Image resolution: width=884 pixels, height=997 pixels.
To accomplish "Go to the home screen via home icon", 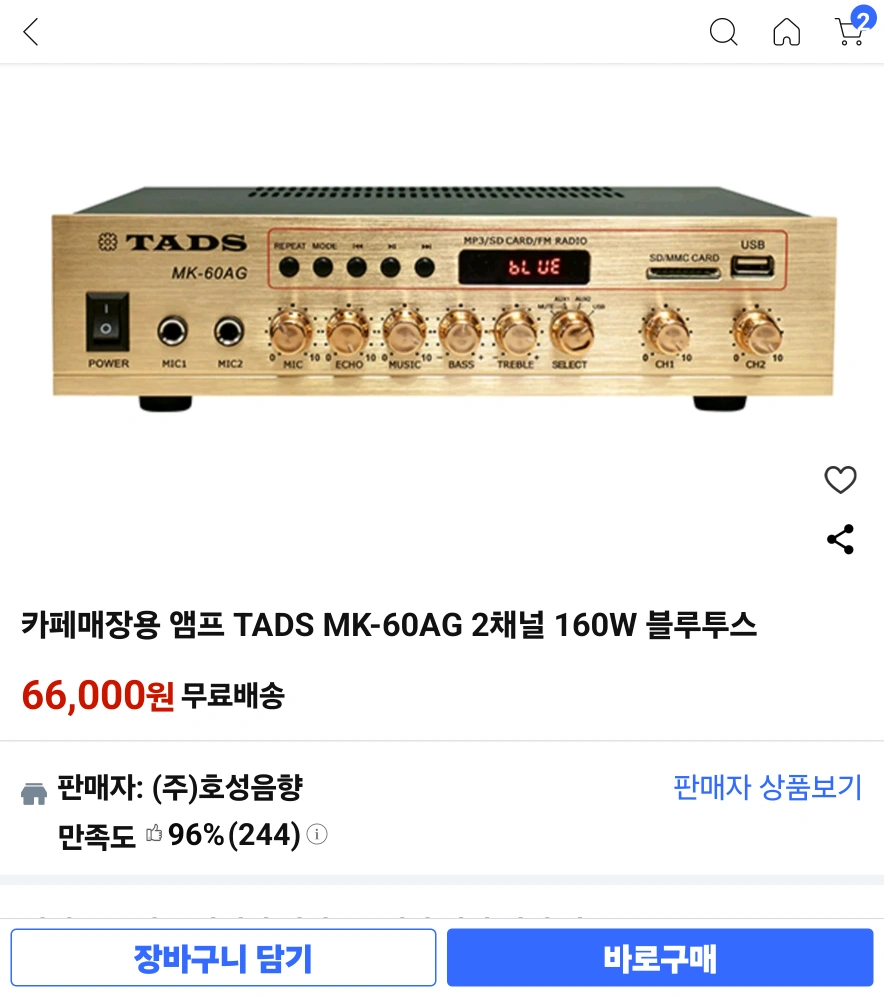I will (787, 32).
